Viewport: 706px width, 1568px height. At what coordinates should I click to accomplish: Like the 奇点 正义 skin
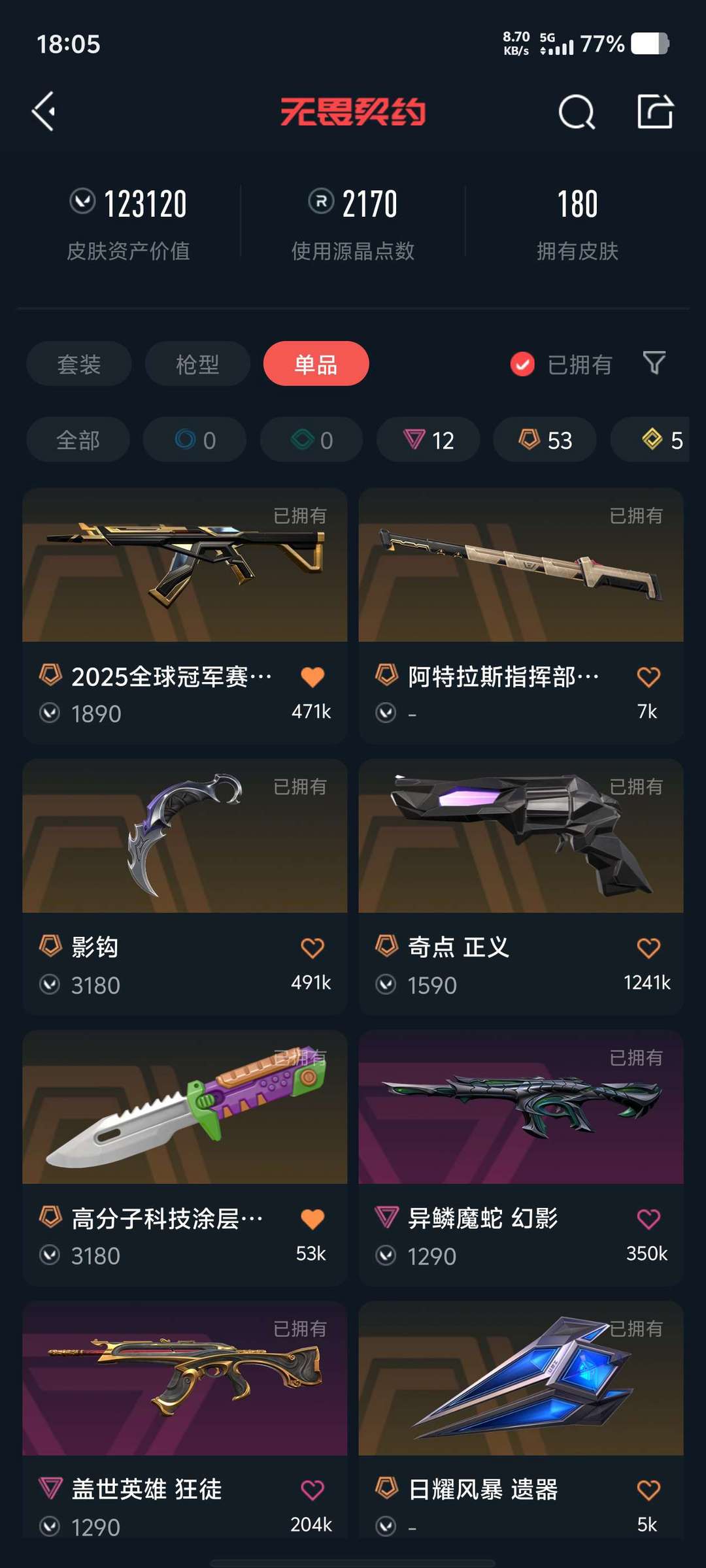coord(648,947)
